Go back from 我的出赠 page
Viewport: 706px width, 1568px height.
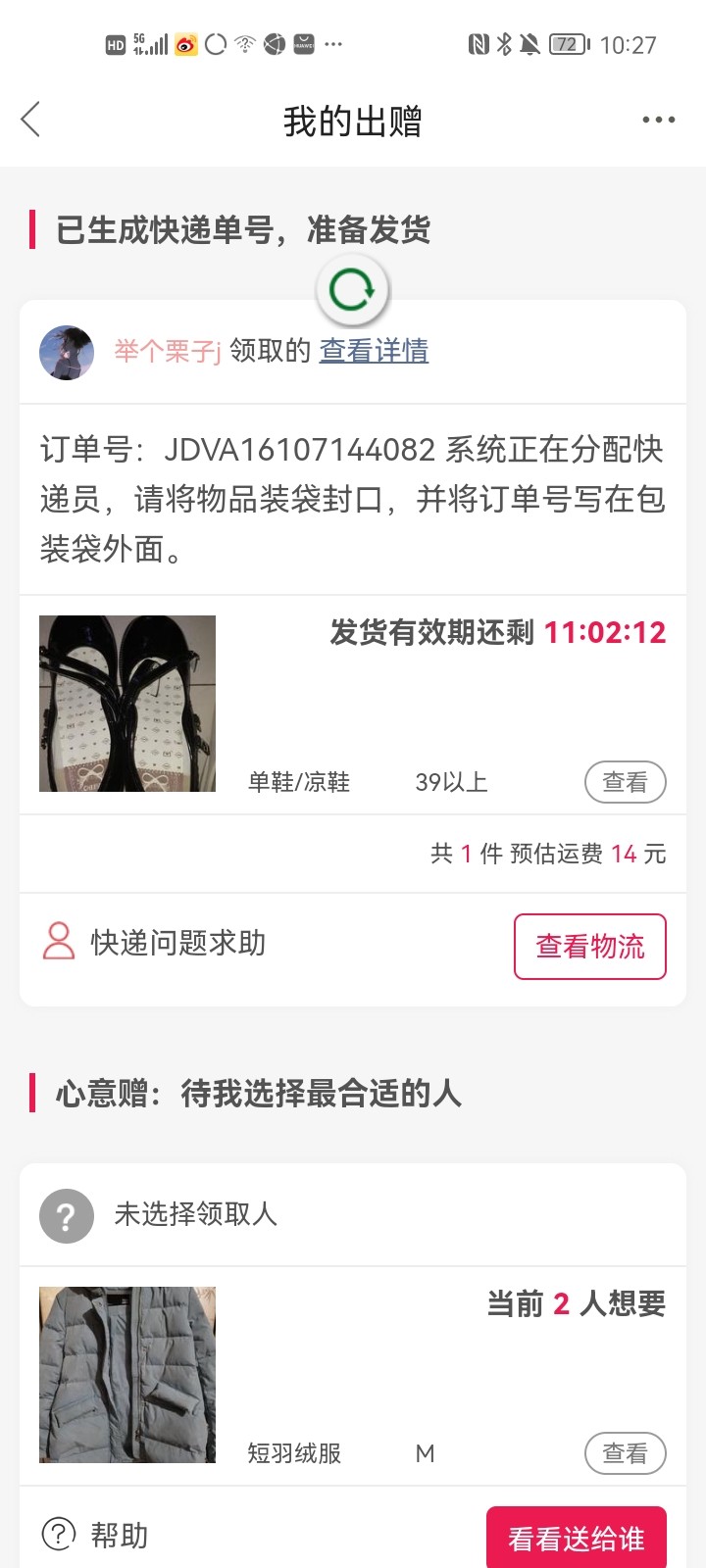click(31, 120)
